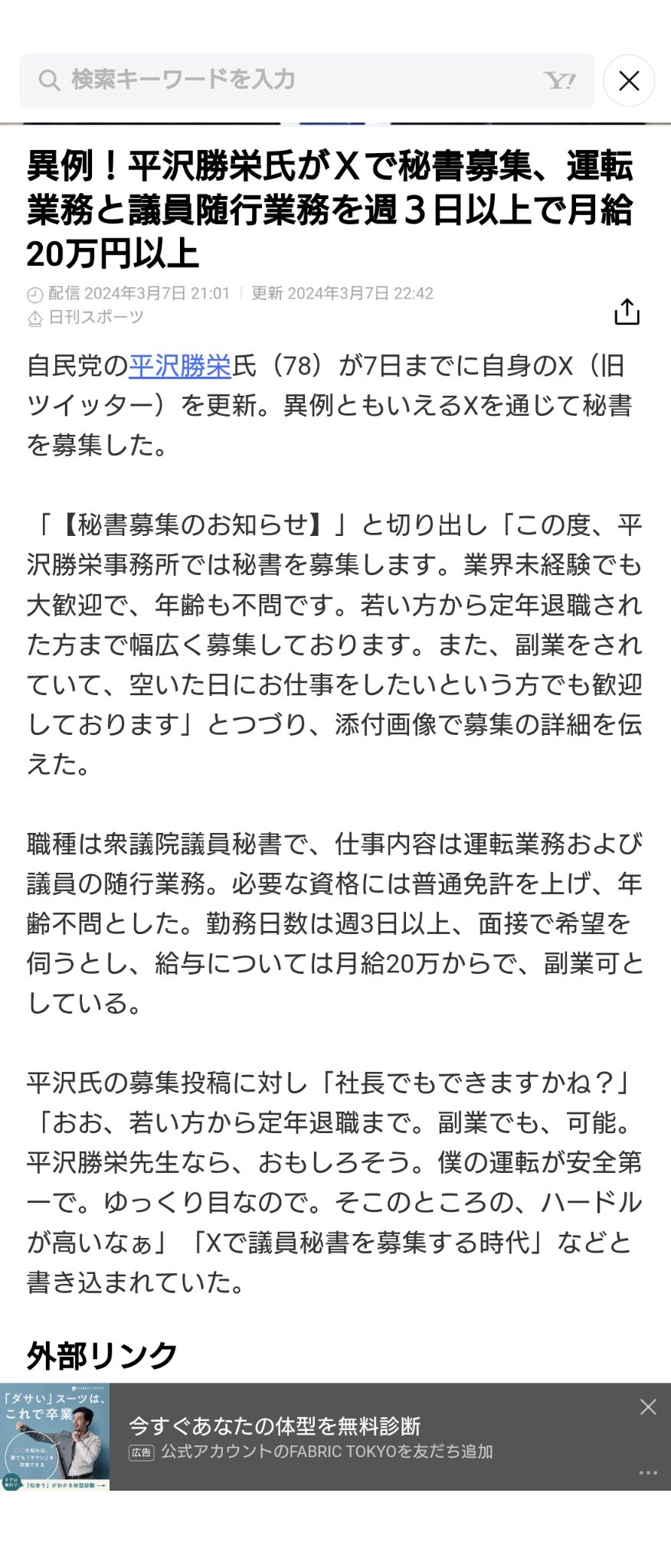Screen dimensions: 671x1568
Task: Close the article with the X button
Action: tap(628, 80)
